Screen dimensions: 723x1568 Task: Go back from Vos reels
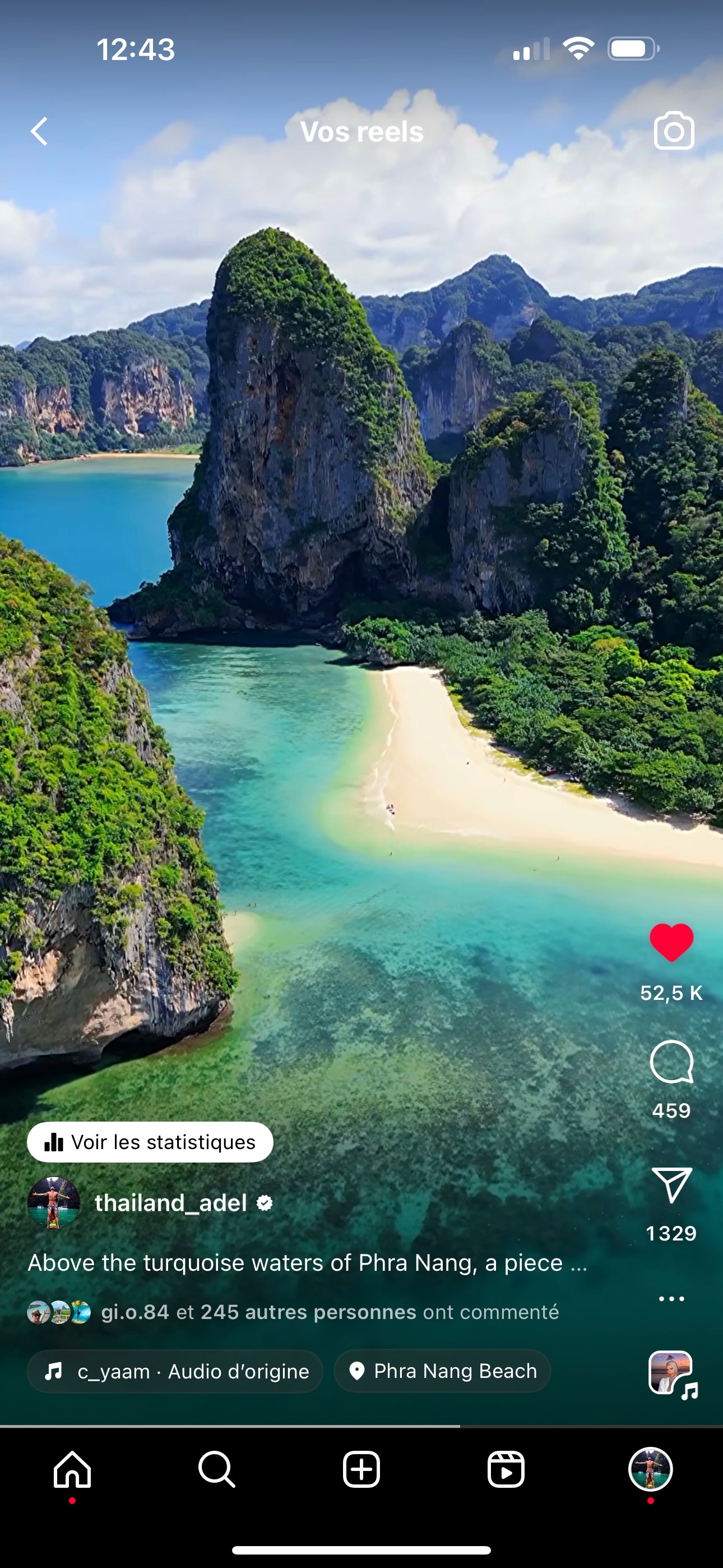click(40, 131)
